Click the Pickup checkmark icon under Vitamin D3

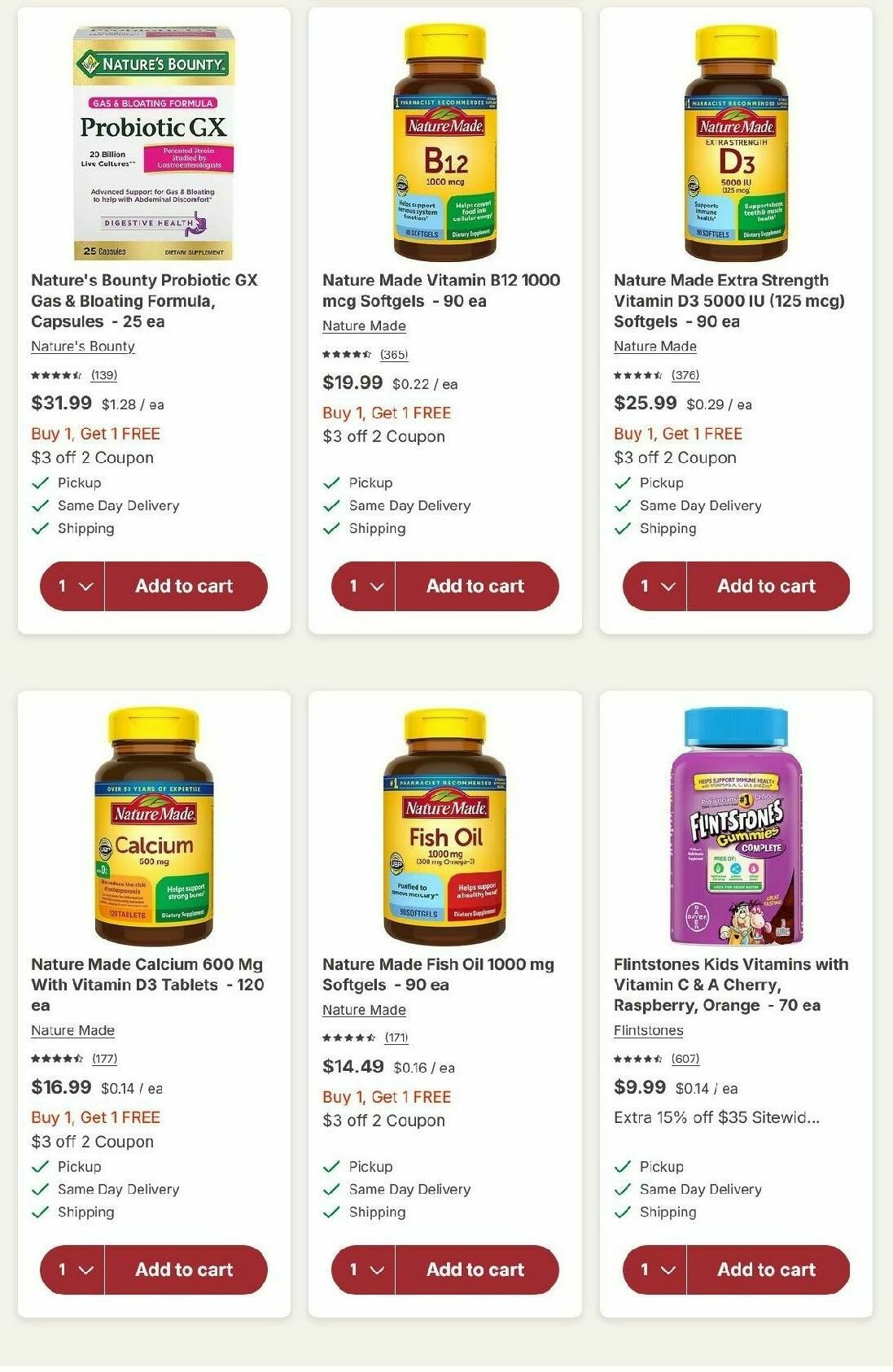[622, 483]
